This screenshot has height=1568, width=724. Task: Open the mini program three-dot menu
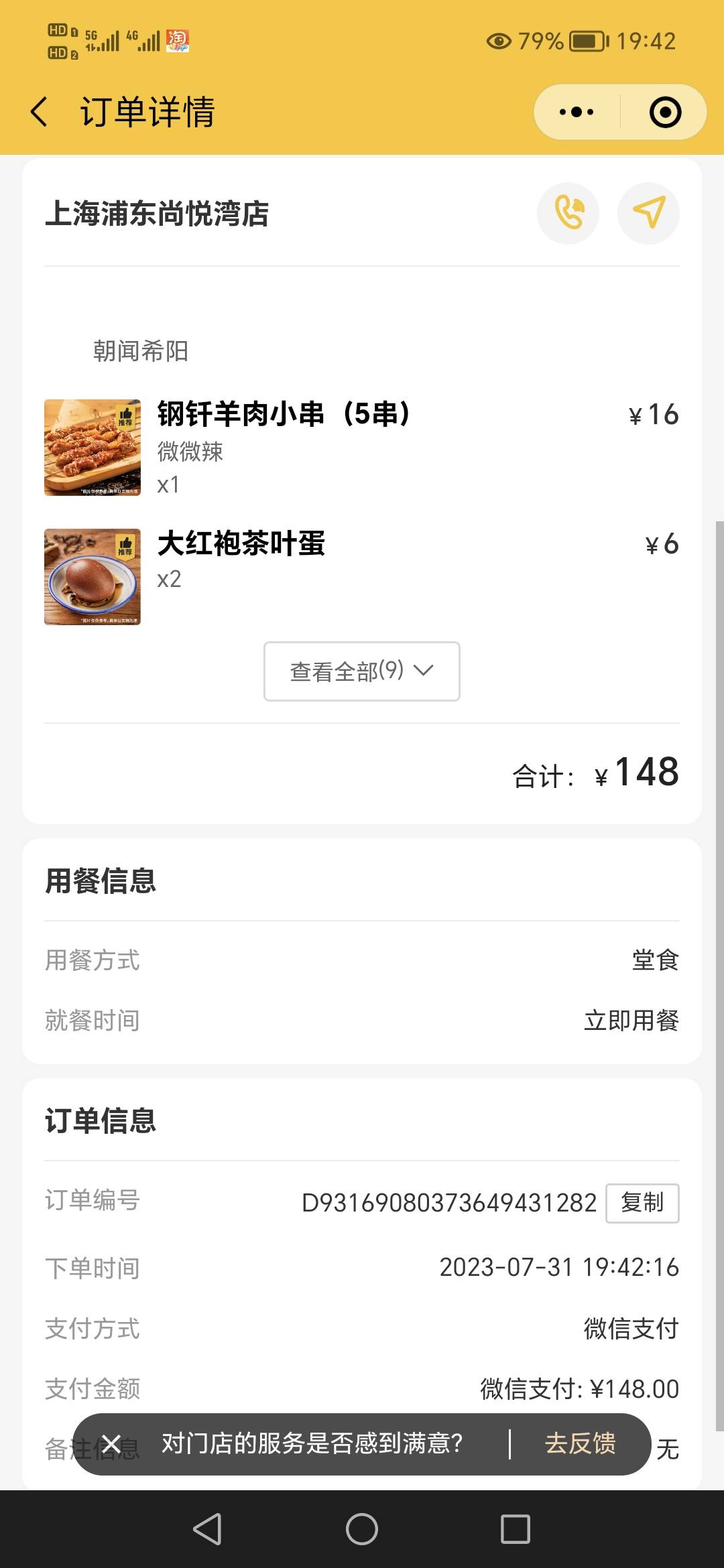pyautogui.click(x=577, y=112)
